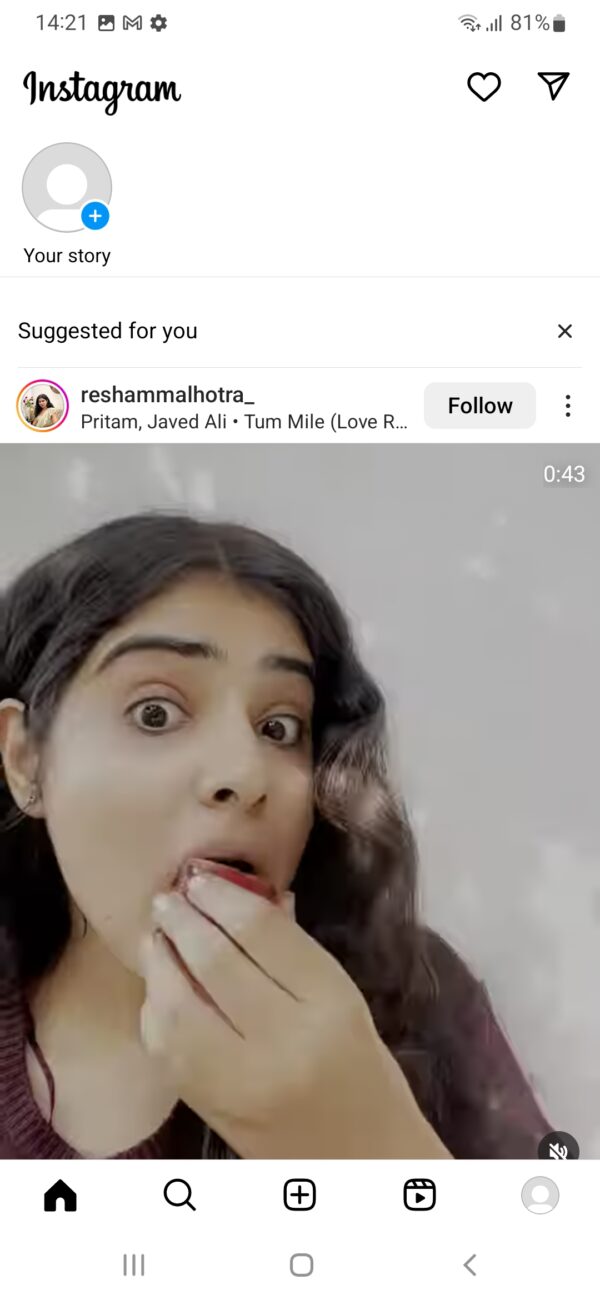The width and height of the screenshot is (600, 1300).
Task: Open reshammalhotra_ username link
Action: point(167,394)
